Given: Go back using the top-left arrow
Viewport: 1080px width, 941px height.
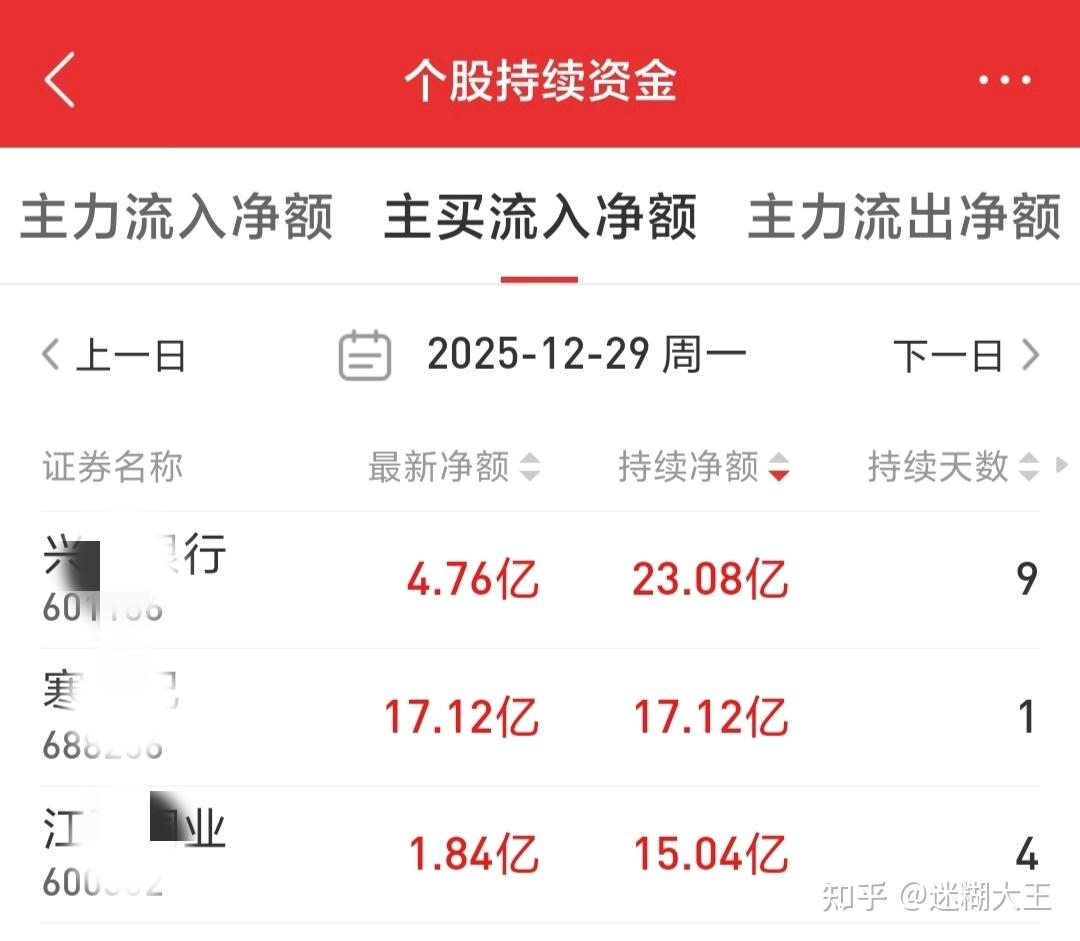Looking at the screenshot, I should [x=60, y=80].
